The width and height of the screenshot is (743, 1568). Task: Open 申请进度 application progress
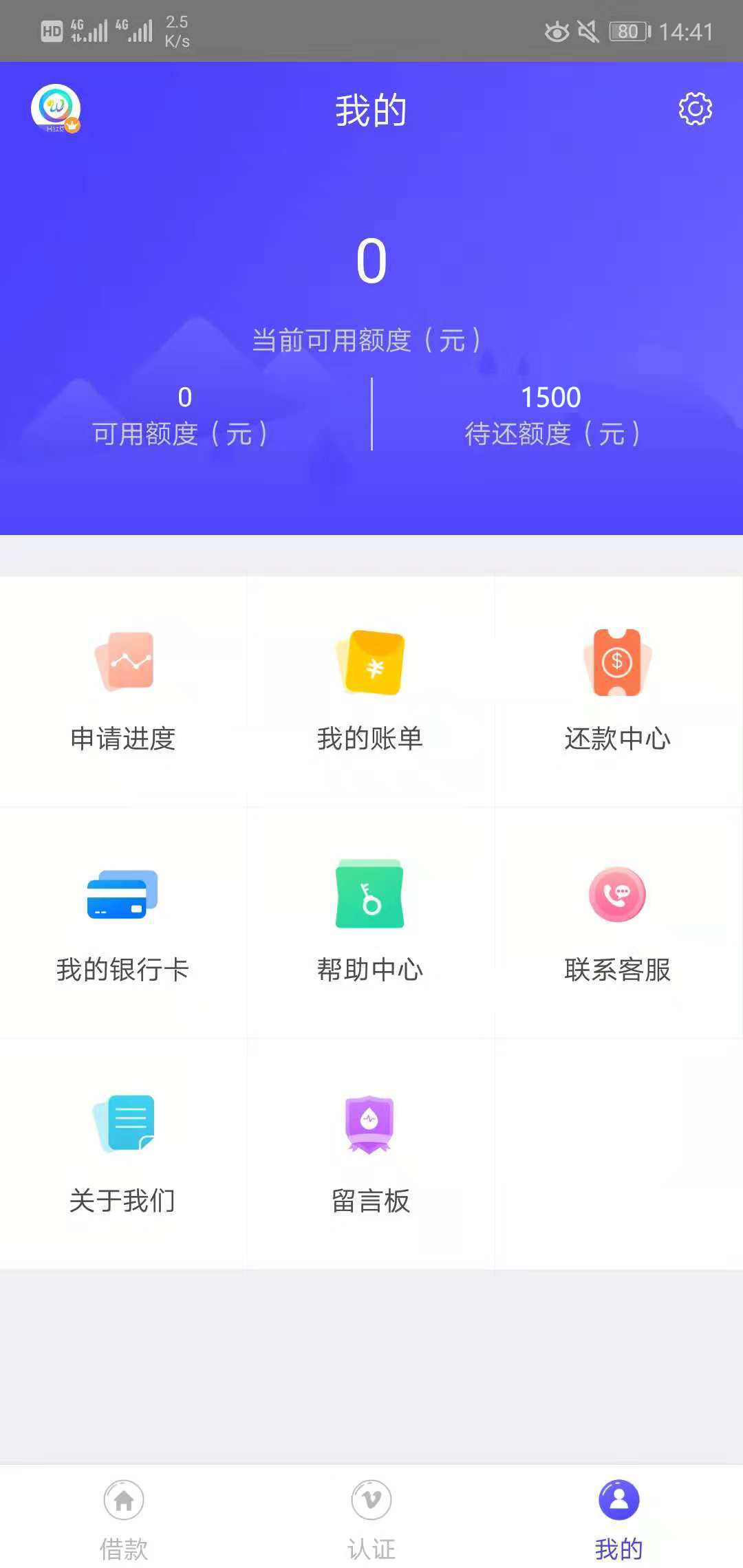point(123,691)
